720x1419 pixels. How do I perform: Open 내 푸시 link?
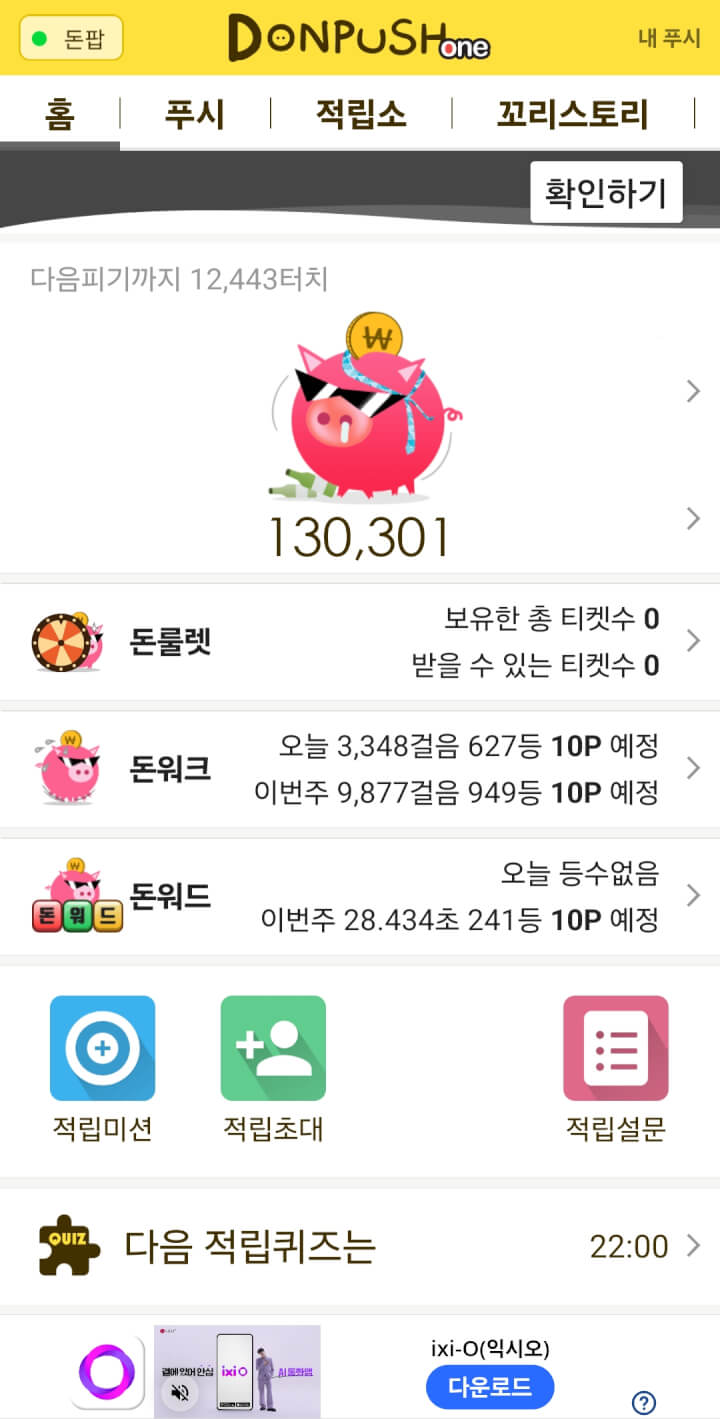point(669,39)
